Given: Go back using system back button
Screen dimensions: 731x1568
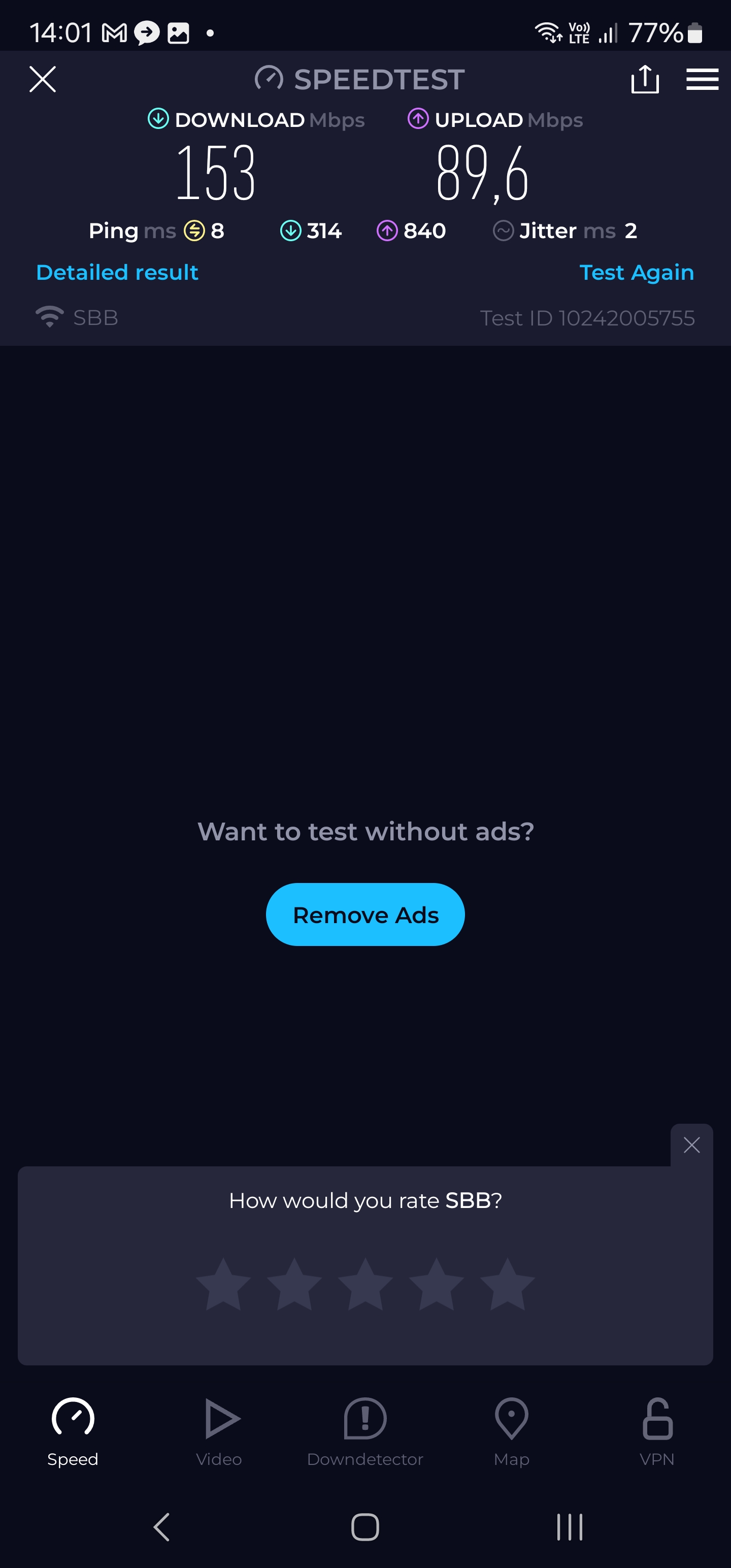Looking at the screenshot, I should point(161,1526).
